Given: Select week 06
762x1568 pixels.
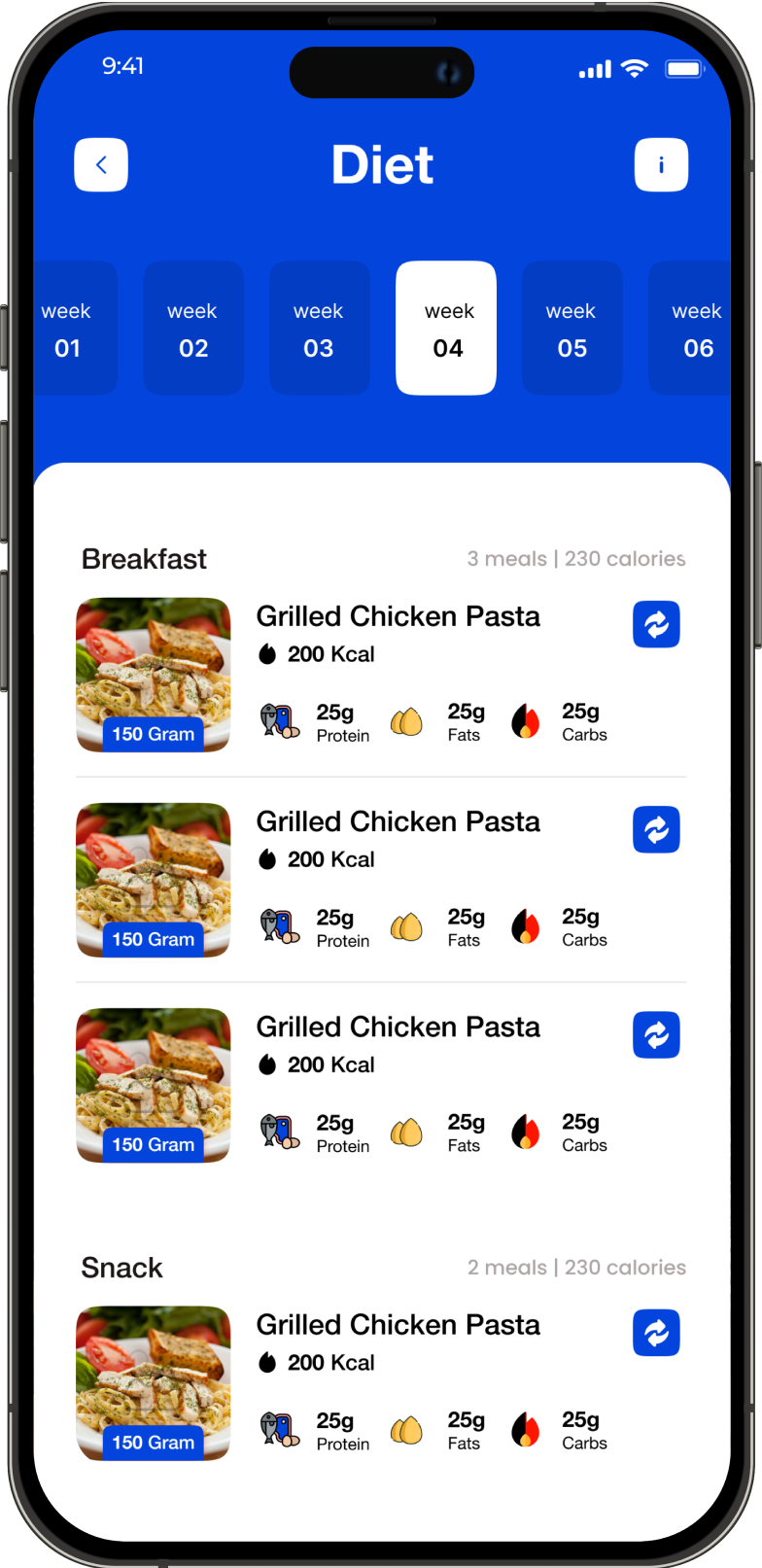Looking at the screenshot, I should pyautogui.click(x=692, y=329).
